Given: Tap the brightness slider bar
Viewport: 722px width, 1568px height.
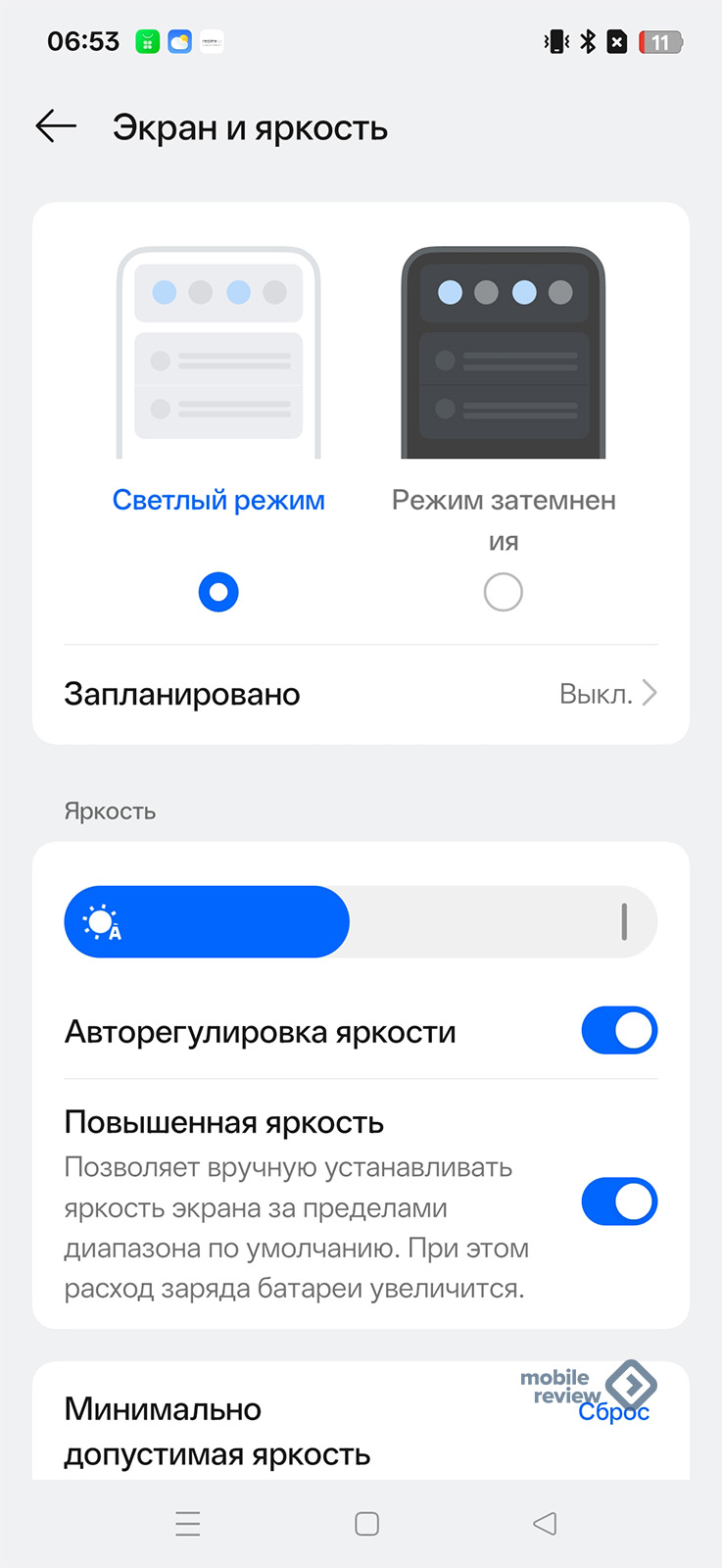Looking at the screenshot, I should point(361,922).
